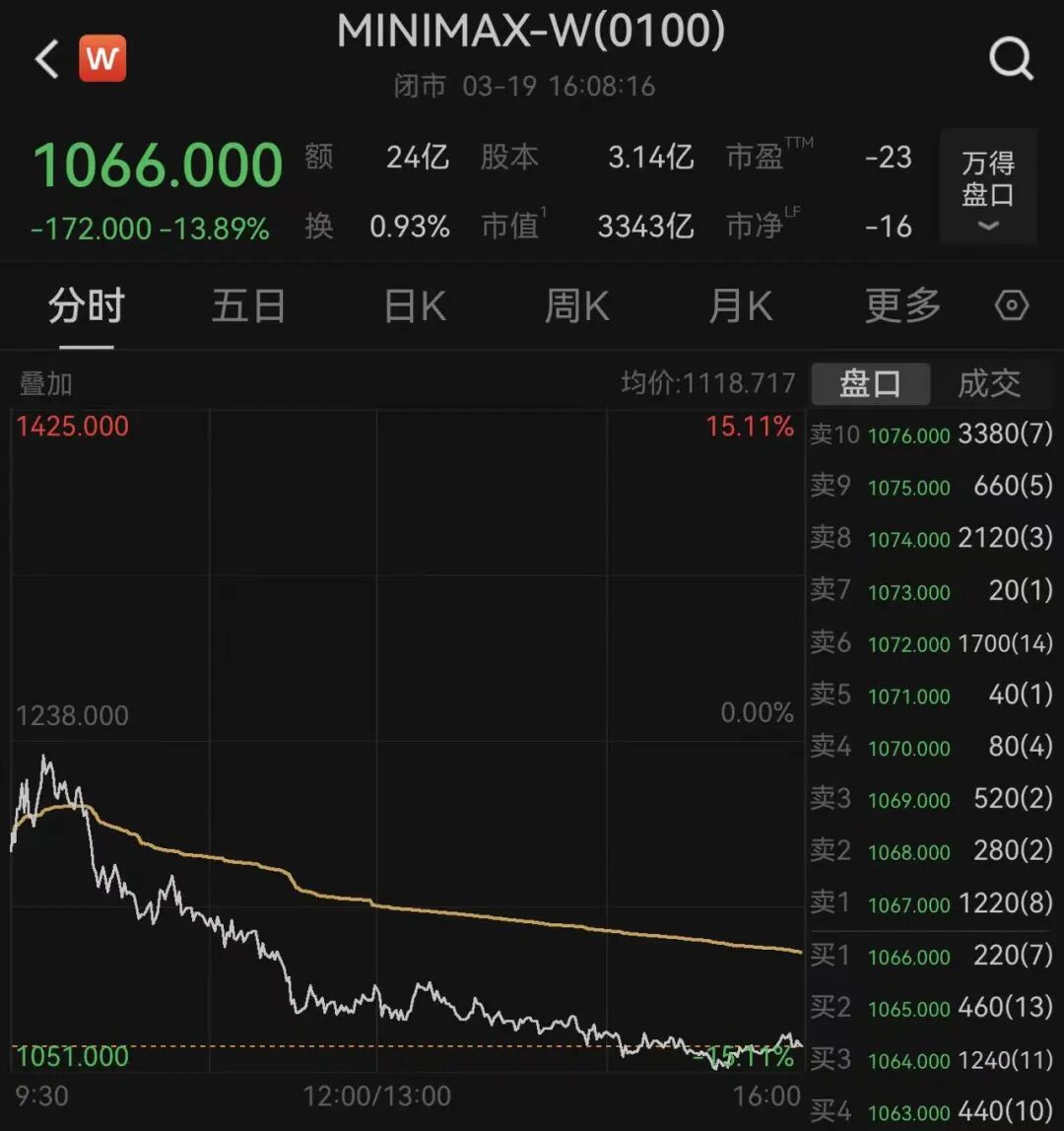1064x1131 pixels.
Task: Expand the 万得盘口 dropdown
Action: click(x=987, y=187)
